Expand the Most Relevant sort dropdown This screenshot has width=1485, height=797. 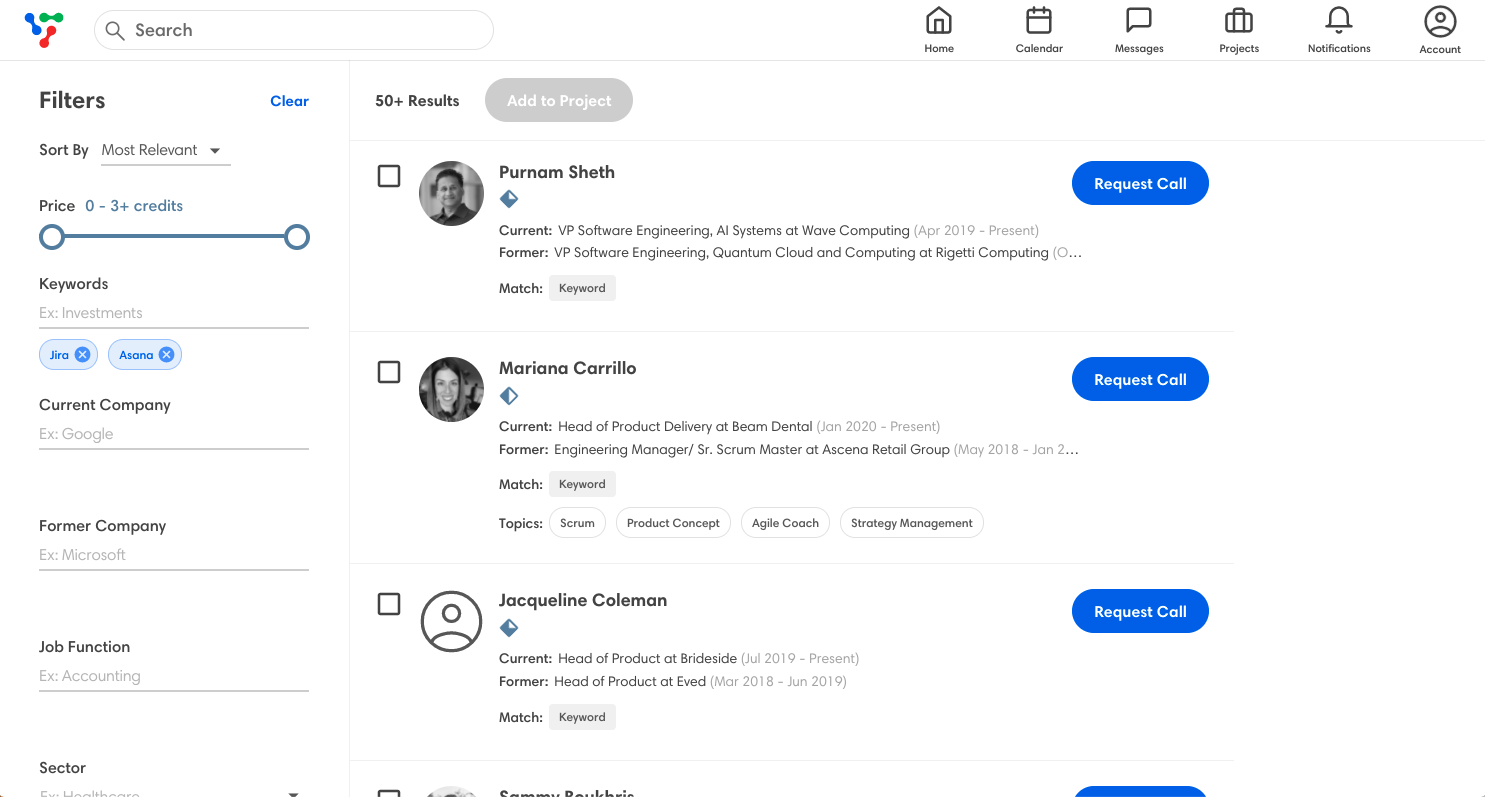165,150
